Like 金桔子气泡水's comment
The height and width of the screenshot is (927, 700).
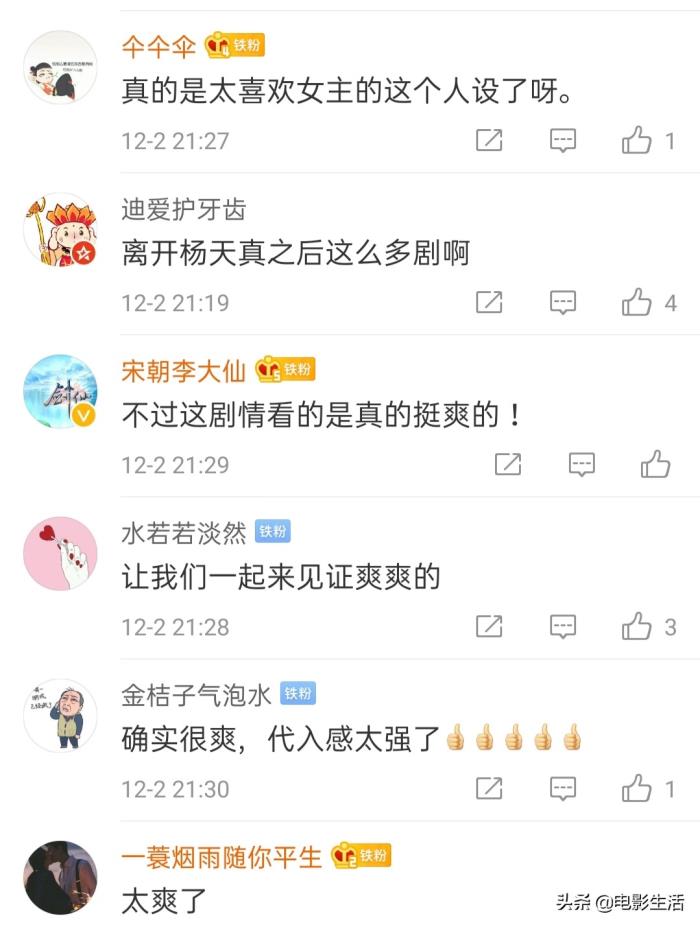point(637,789)
